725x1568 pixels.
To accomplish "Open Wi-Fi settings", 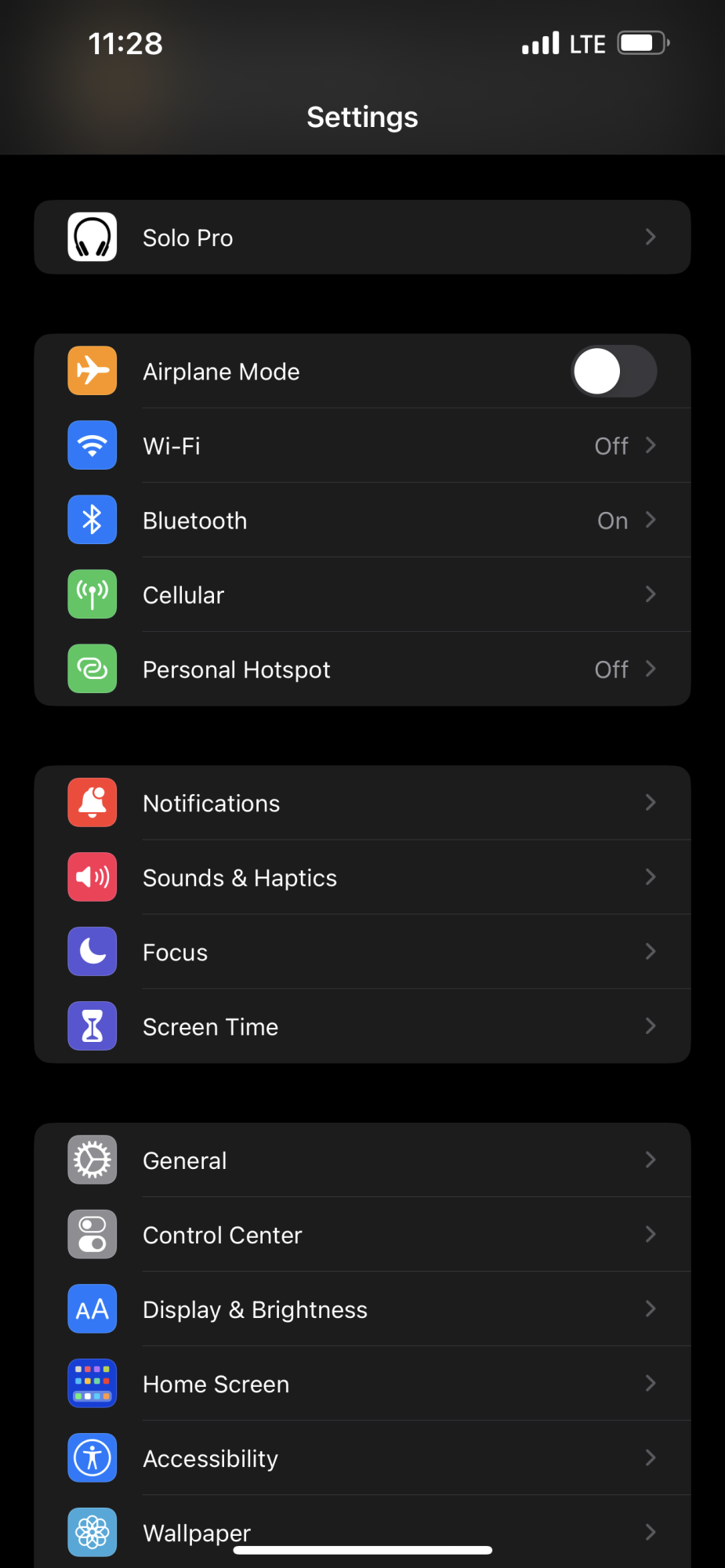I will point(362,446).
